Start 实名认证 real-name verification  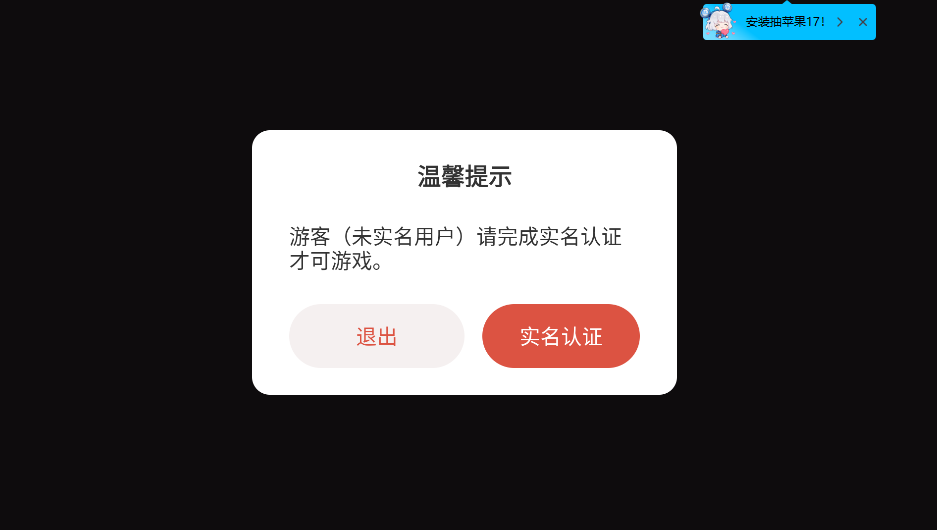[x=560, y=336]
